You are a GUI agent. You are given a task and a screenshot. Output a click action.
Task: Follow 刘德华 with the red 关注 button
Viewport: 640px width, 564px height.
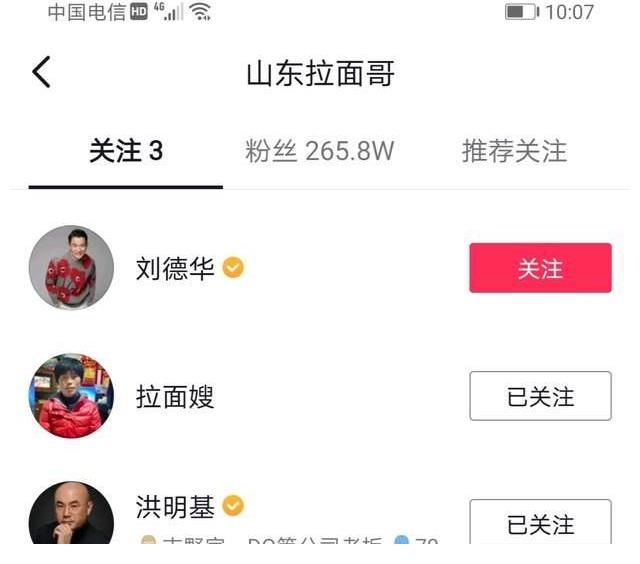540,268
